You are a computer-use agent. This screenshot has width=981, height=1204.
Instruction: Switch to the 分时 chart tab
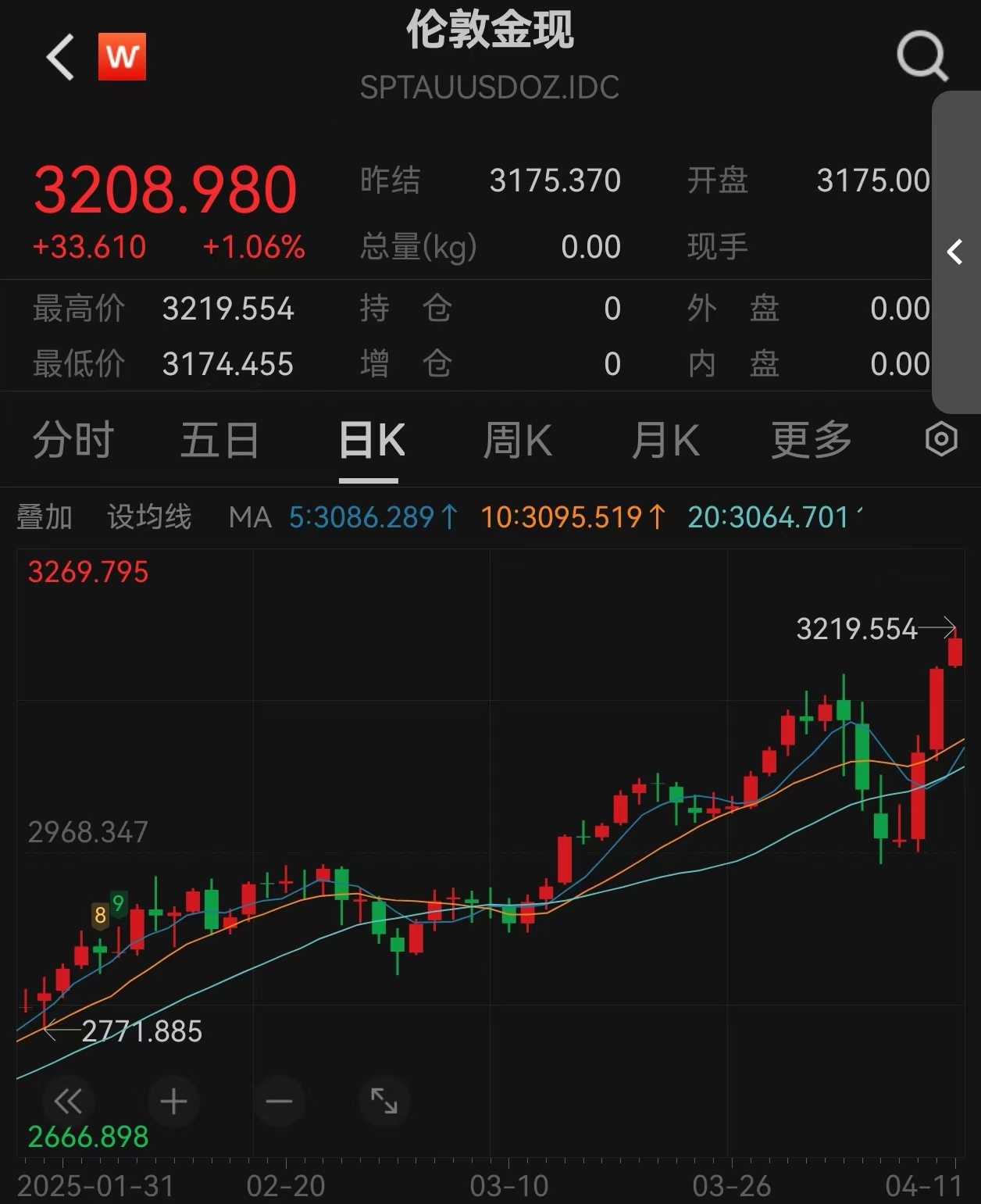click(x=73, y=440)
